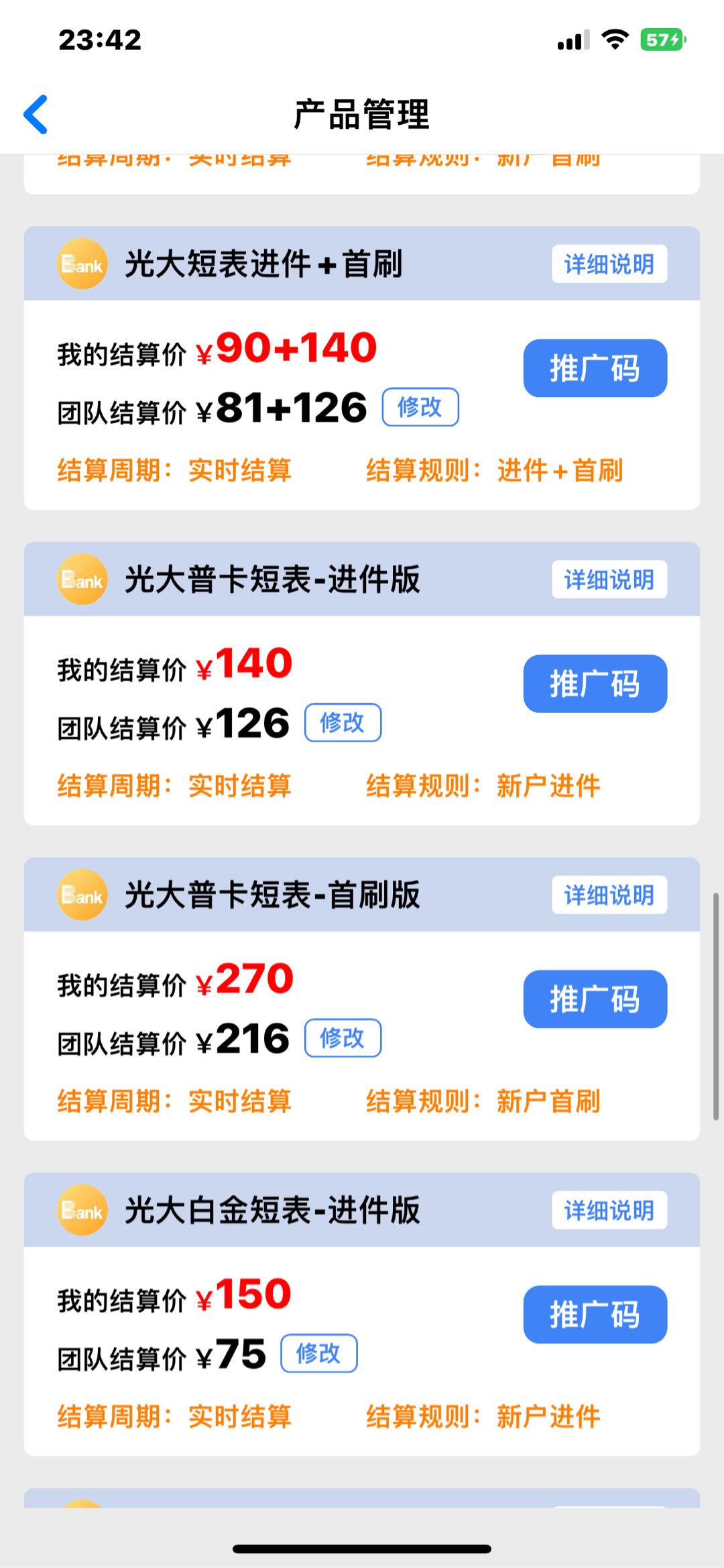Open 详细说明 for 光大短表进件+首刷
Viewport: 724px width, 1568px height.
[609, 264]
